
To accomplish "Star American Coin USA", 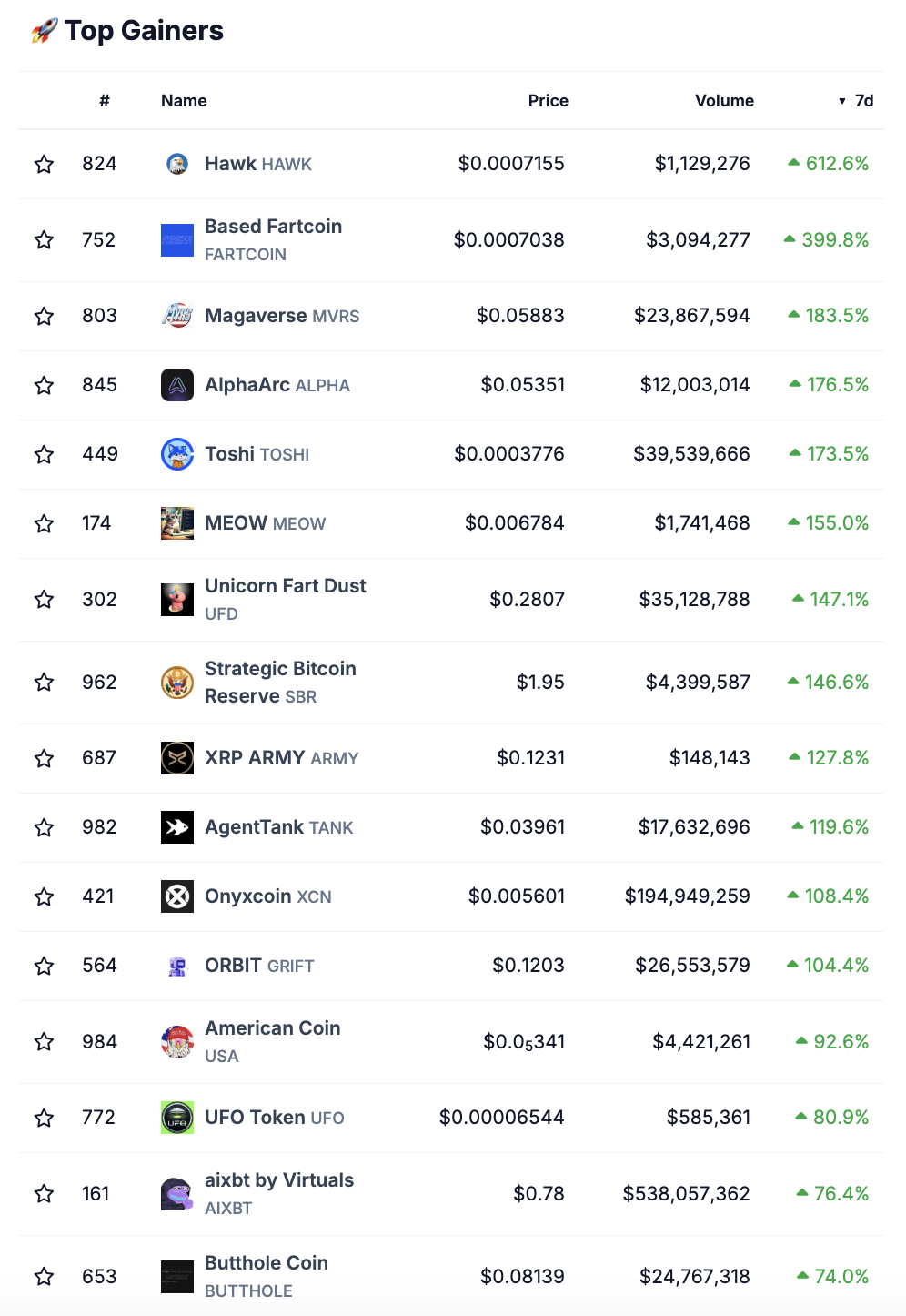I will pos(44,1042).
